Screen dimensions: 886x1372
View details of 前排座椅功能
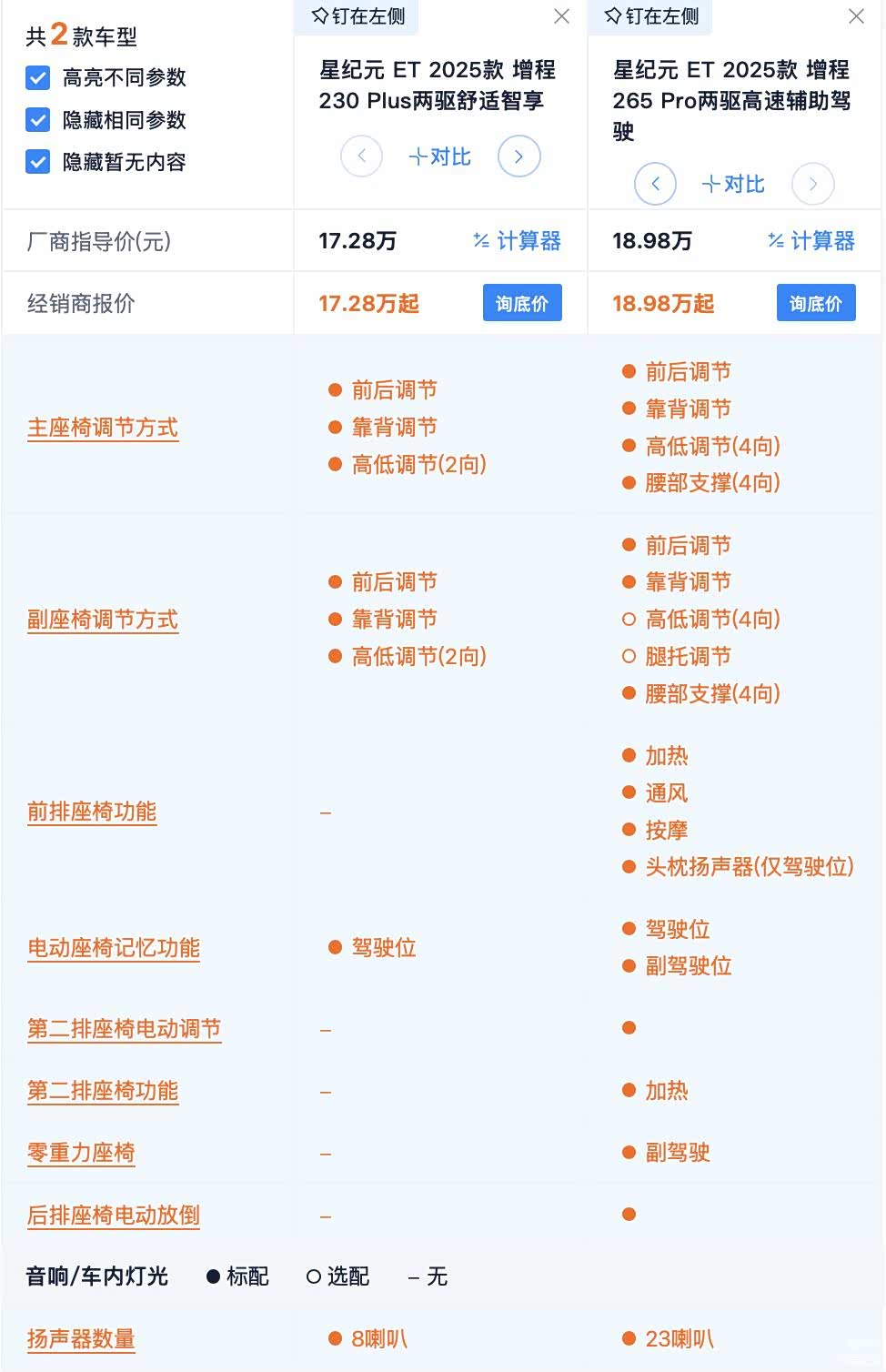[92, 812]
